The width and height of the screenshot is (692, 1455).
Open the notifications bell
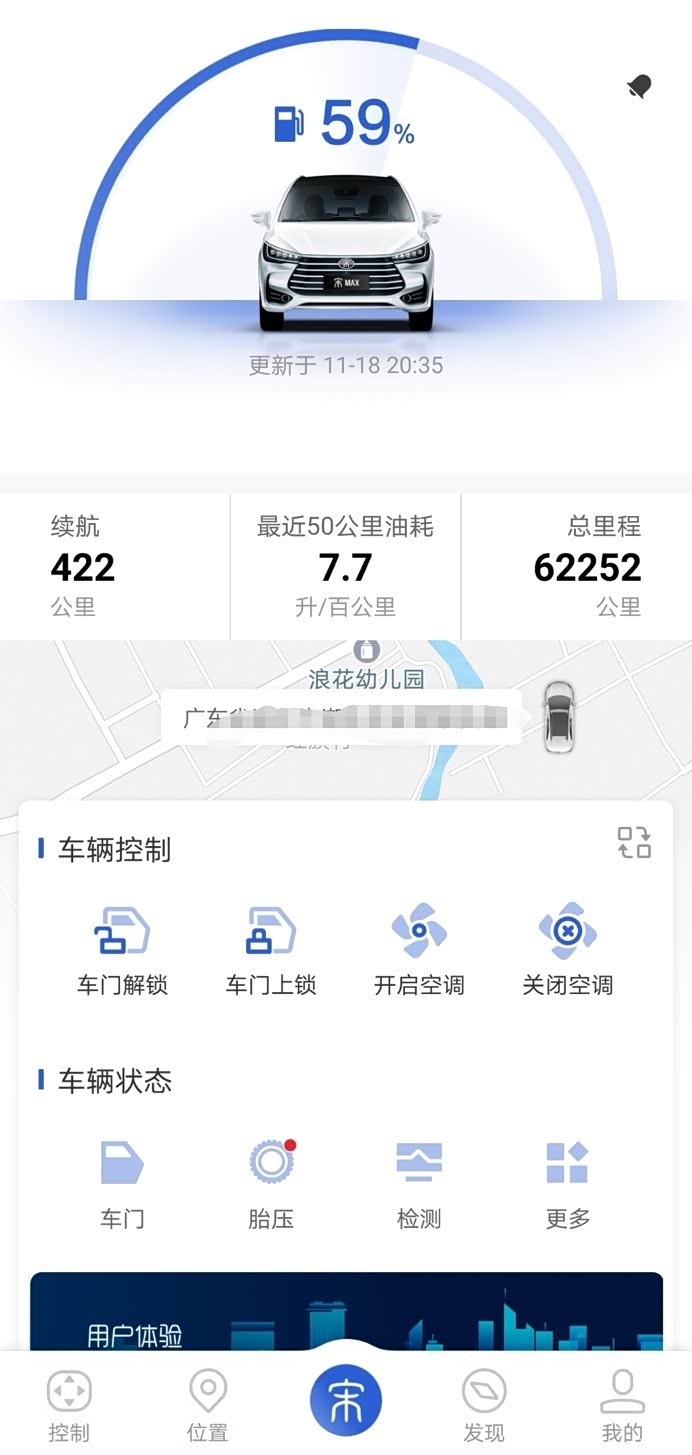click(x=640, y=87)
